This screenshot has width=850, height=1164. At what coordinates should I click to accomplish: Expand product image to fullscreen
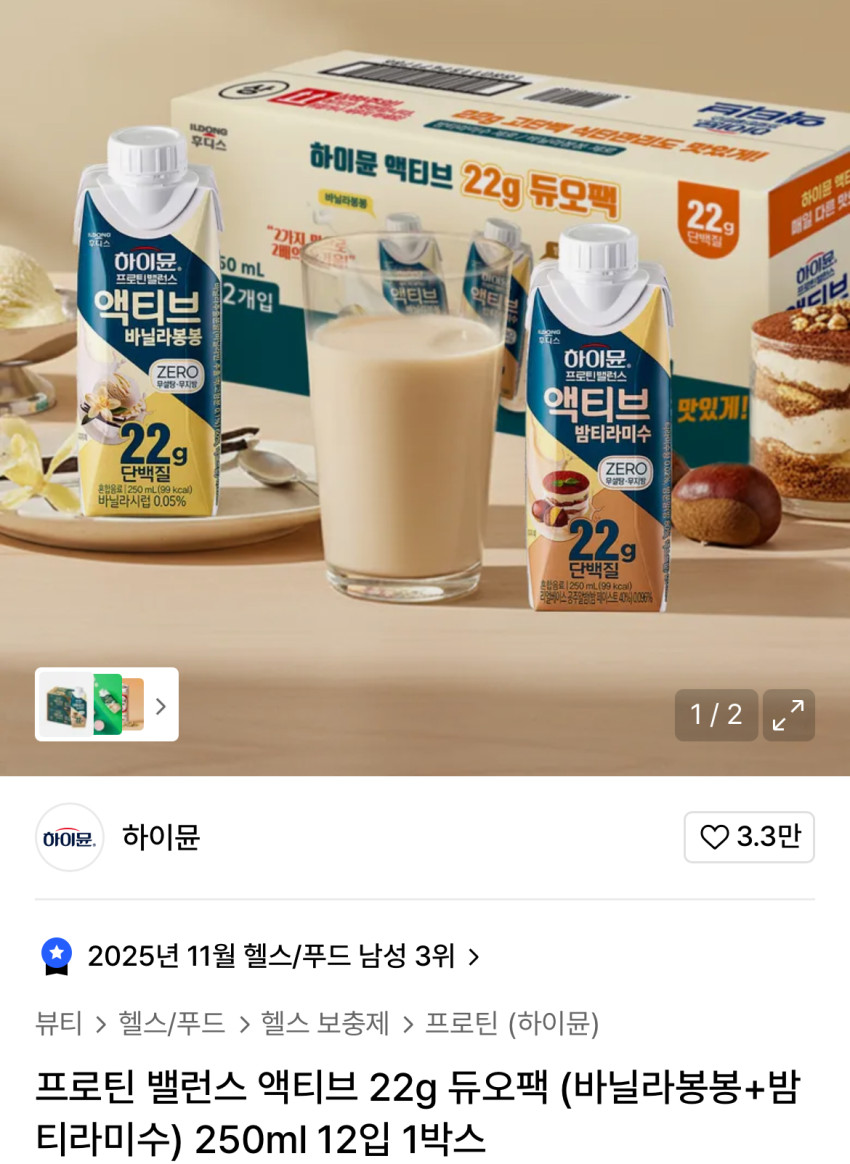click(788, 715)
